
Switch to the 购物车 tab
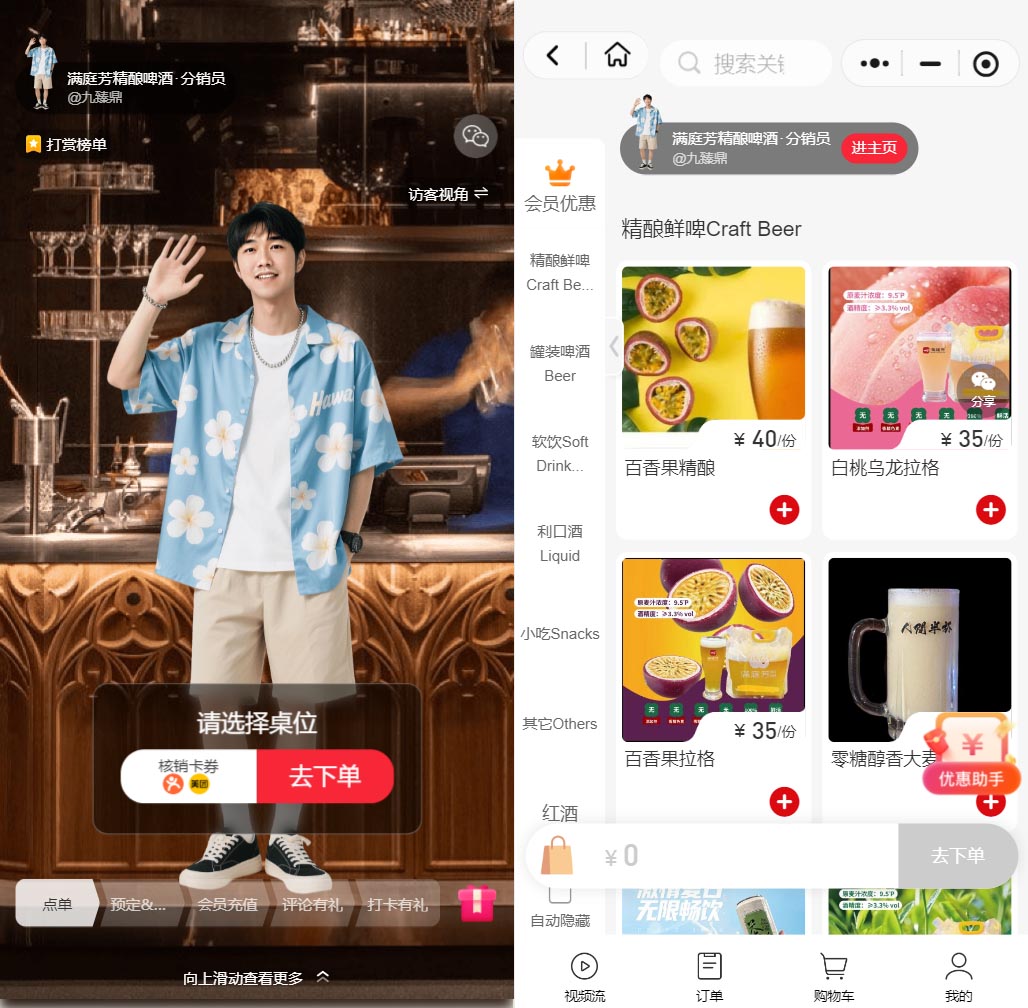click(834, 977)
